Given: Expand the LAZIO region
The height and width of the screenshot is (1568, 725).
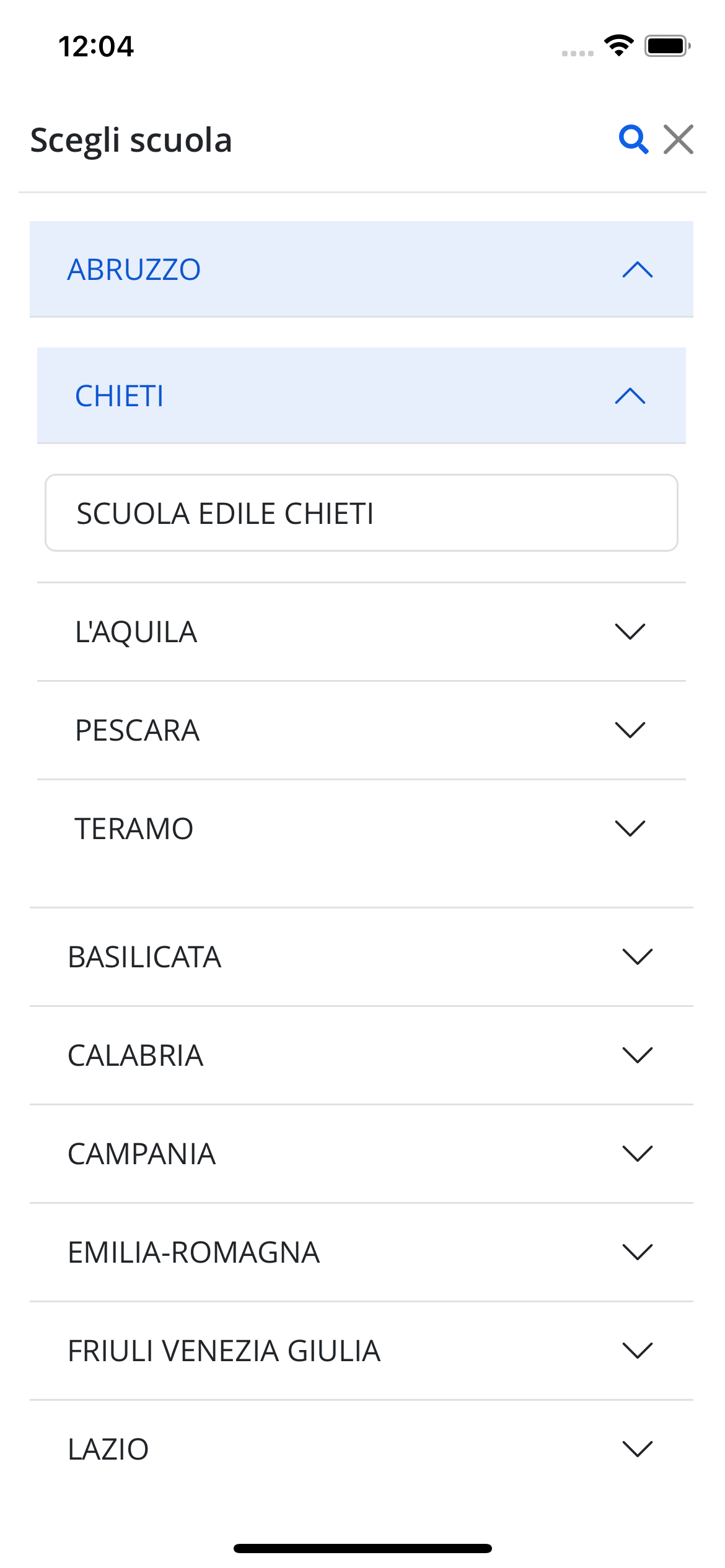Looking at the screenshot, I should (362, 1449).
